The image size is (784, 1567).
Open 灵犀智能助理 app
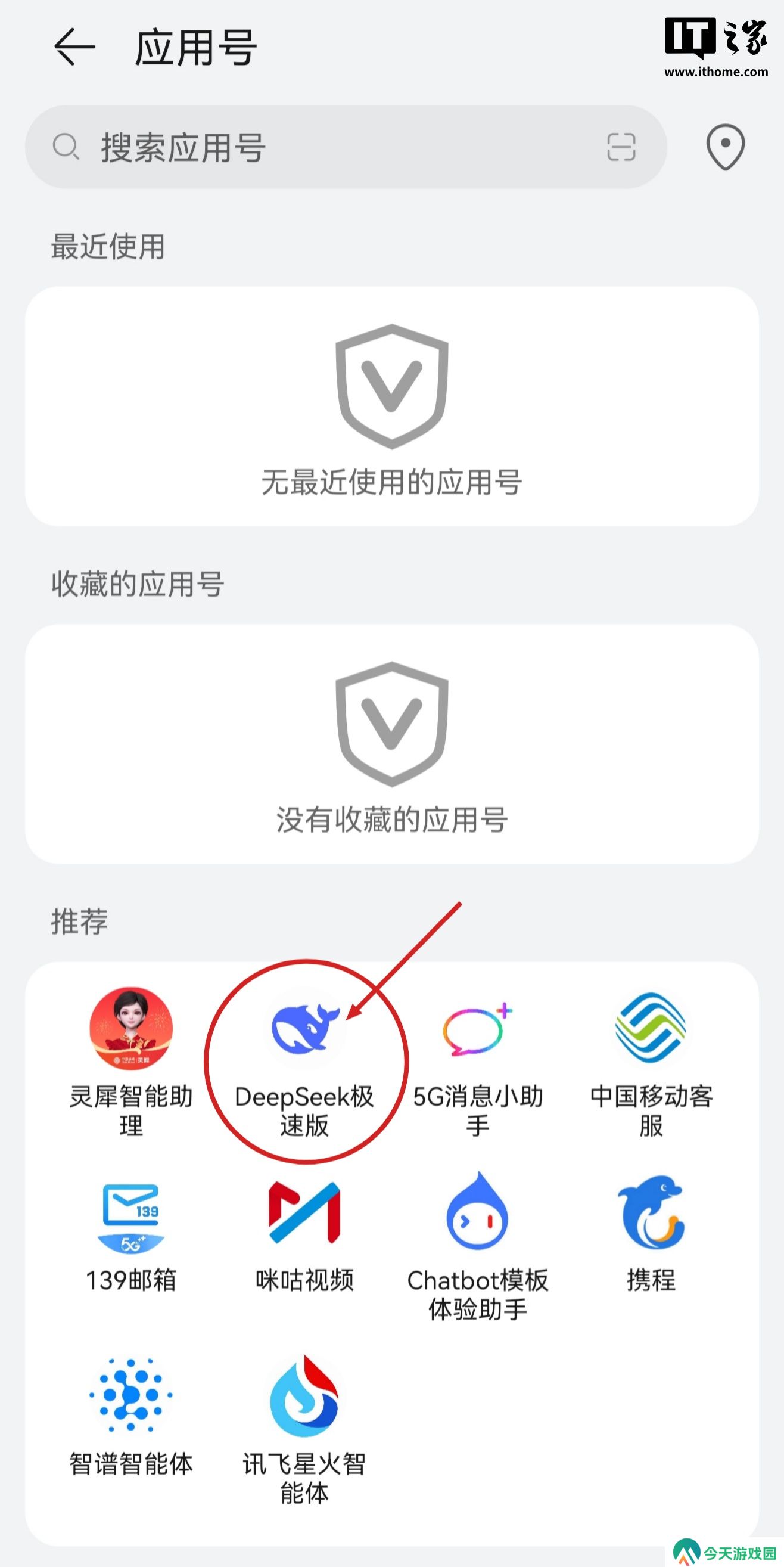tap(131, 1029)
